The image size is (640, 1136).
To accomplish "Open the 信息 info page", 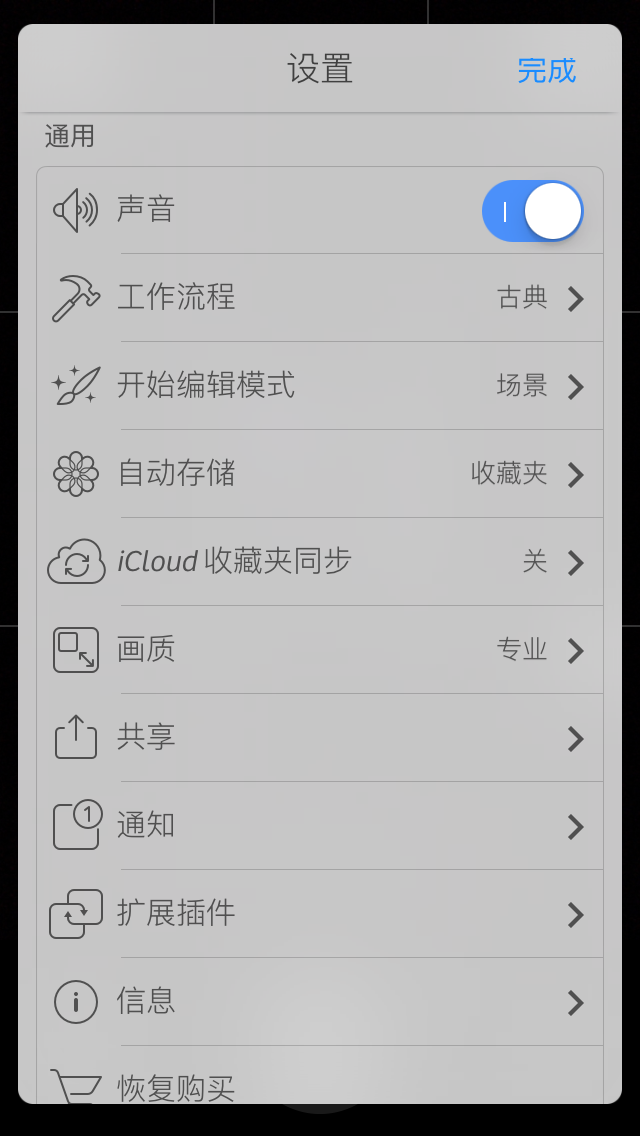I will click(320, 1002).
